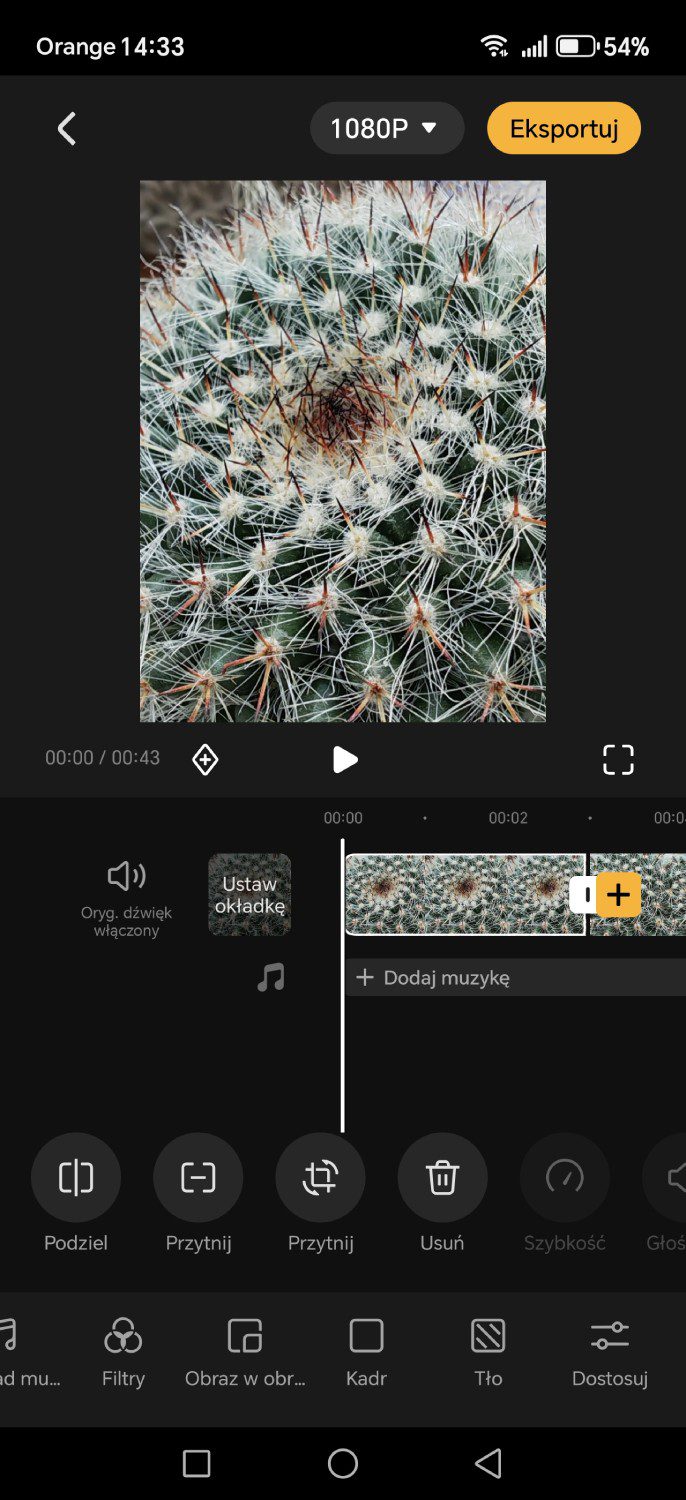This screenshot has height=1500, width=686.
Task: Open the Dostosuj adjustments
Action: tap(610, 1352)
